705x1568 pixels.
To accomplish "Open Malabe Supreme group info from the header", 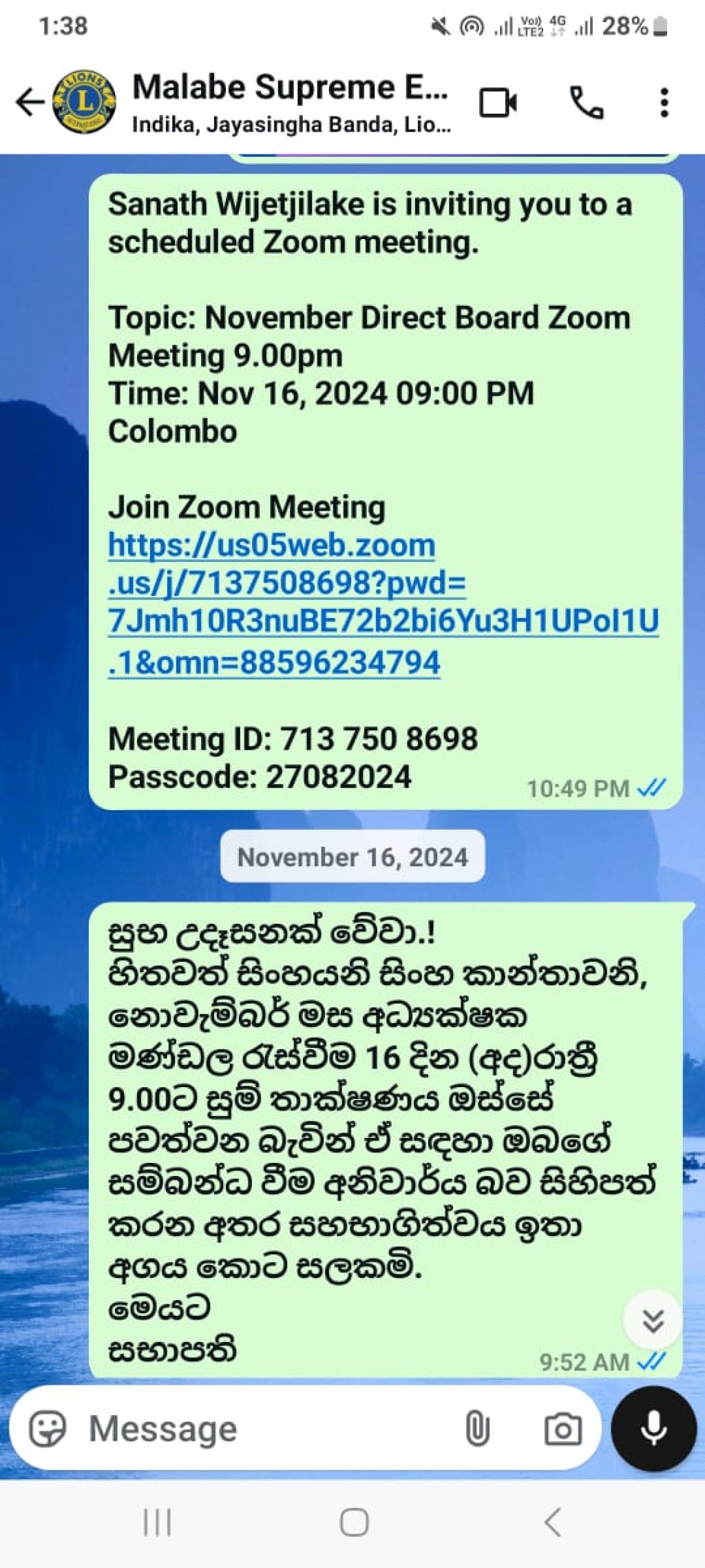I will (x=291, y=102).
